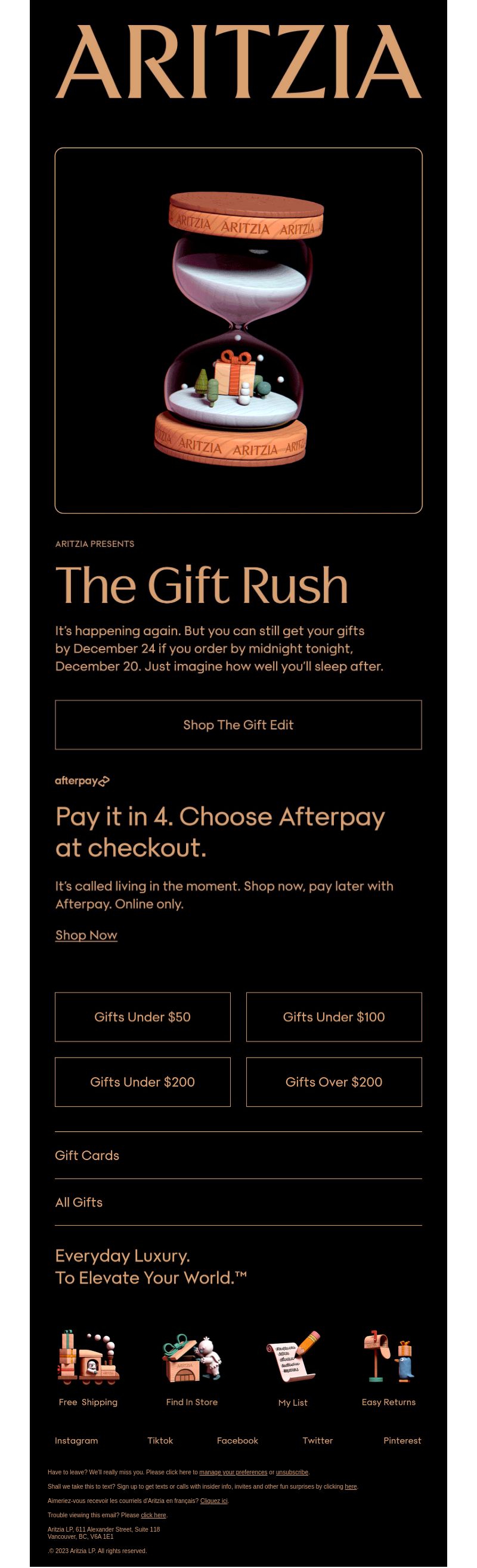Visit the Twitter link

318,1440
